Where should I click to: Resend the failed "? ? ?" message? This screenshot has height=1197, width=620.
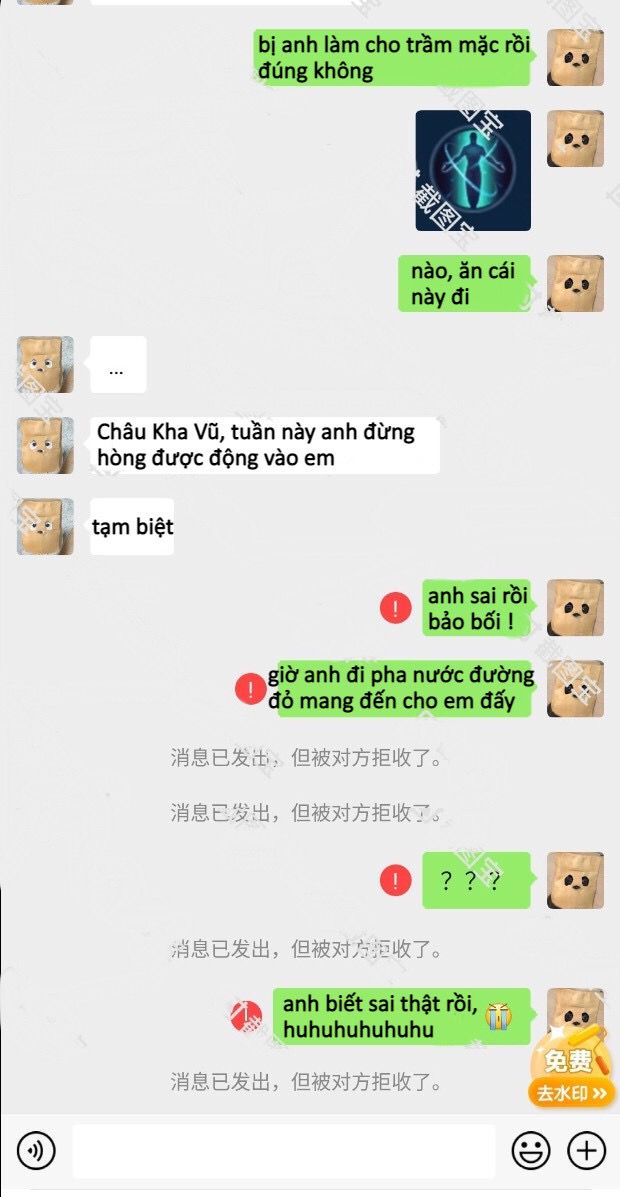point(396,880)
